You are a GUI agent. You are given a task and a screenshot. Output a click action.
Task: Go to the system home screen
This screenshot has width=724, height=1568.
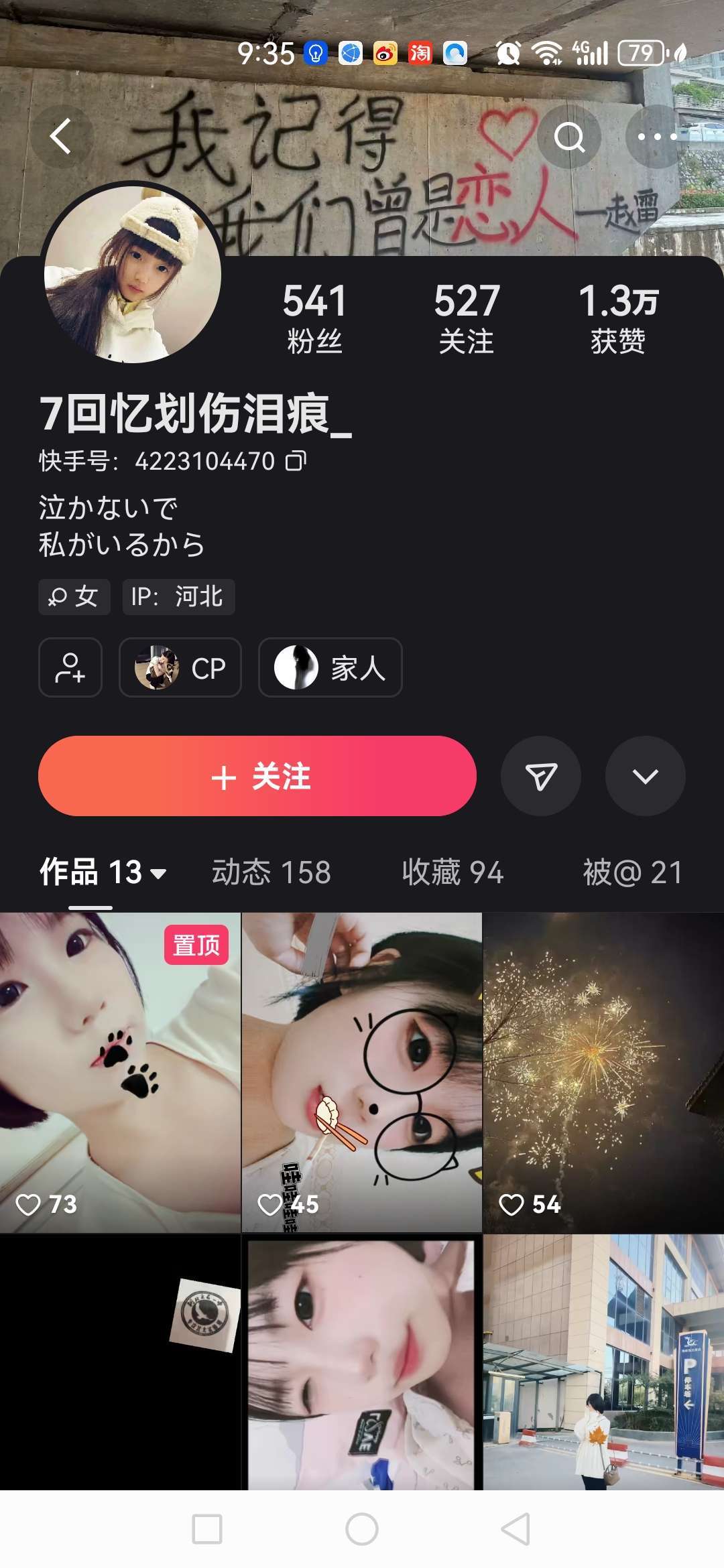(x=362, y=1529)
